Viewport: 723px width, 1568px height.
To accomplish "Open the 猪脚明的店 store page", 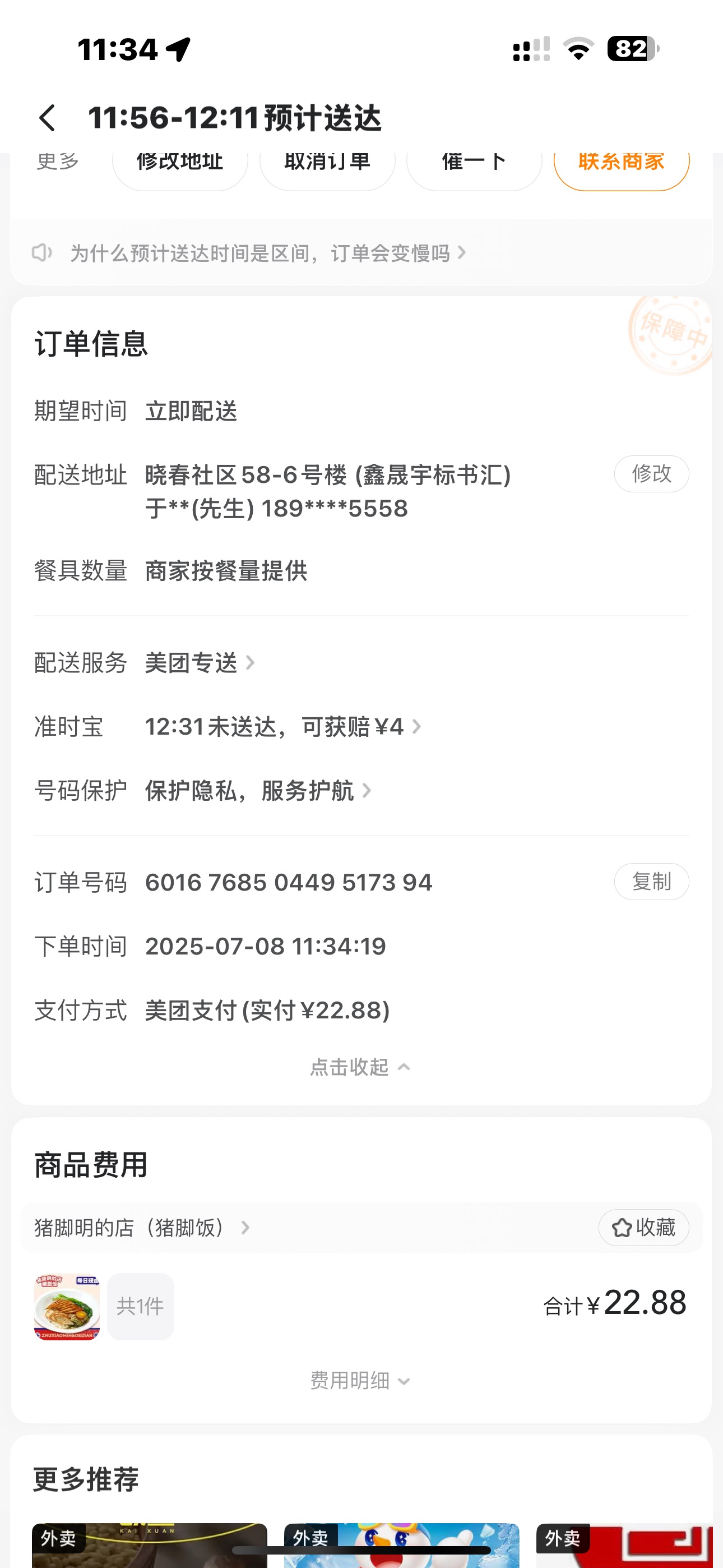I will point(141,1228).
